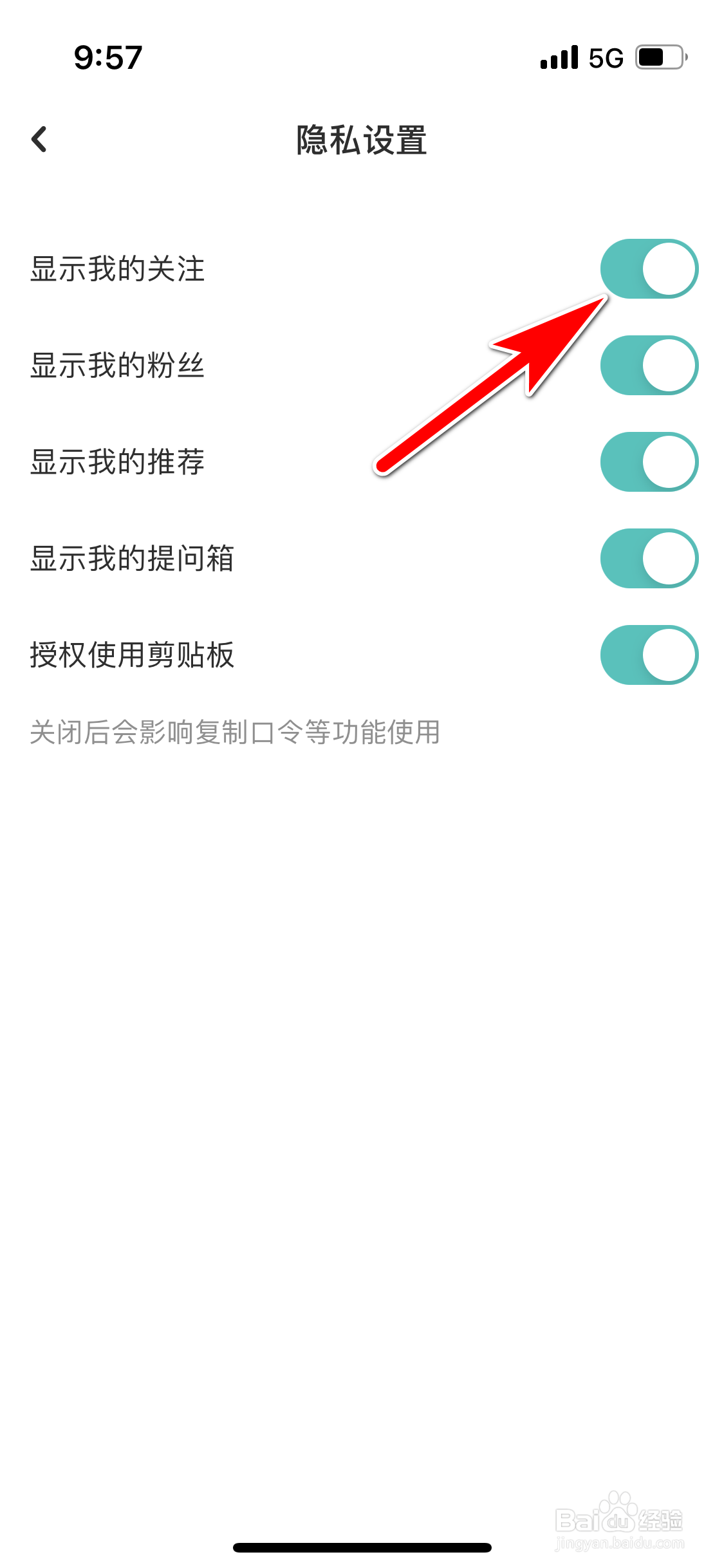724x1568 pixels.
Task: Tap the 显示我的推荐 text label
Action: (x=118, y=462)
